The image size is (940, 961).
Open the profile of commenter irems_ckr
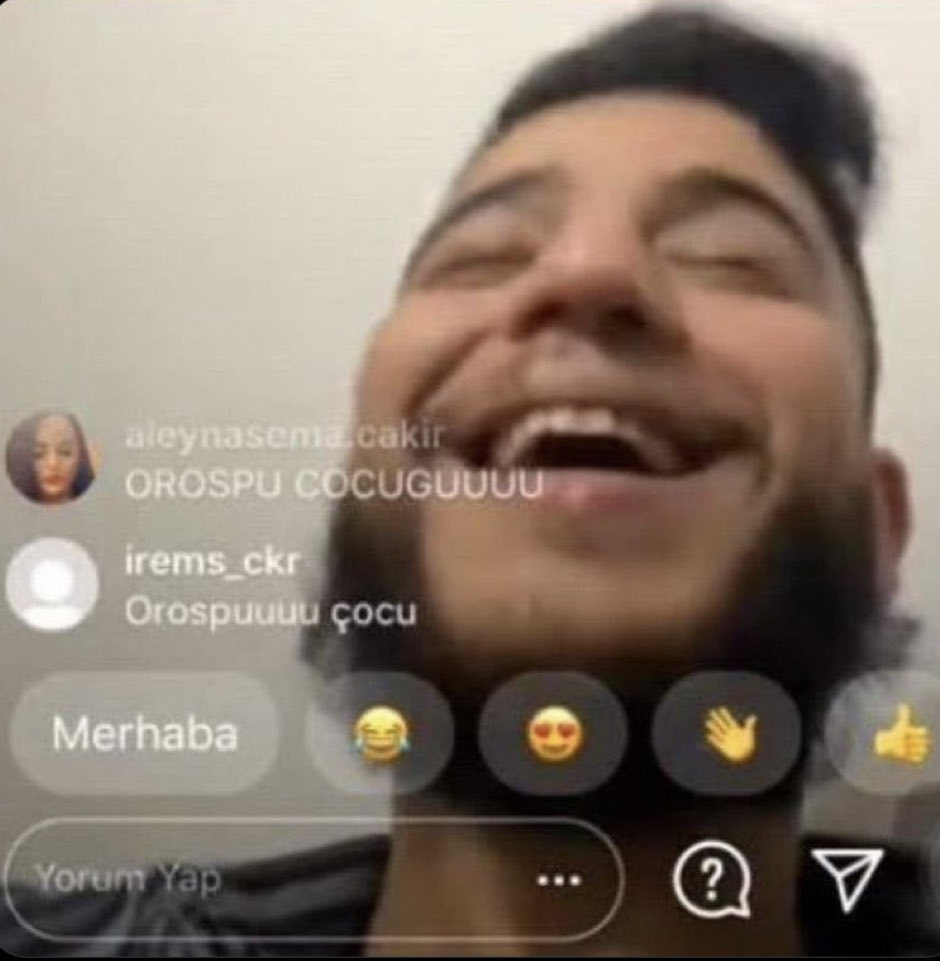click(x=52, y=584)
